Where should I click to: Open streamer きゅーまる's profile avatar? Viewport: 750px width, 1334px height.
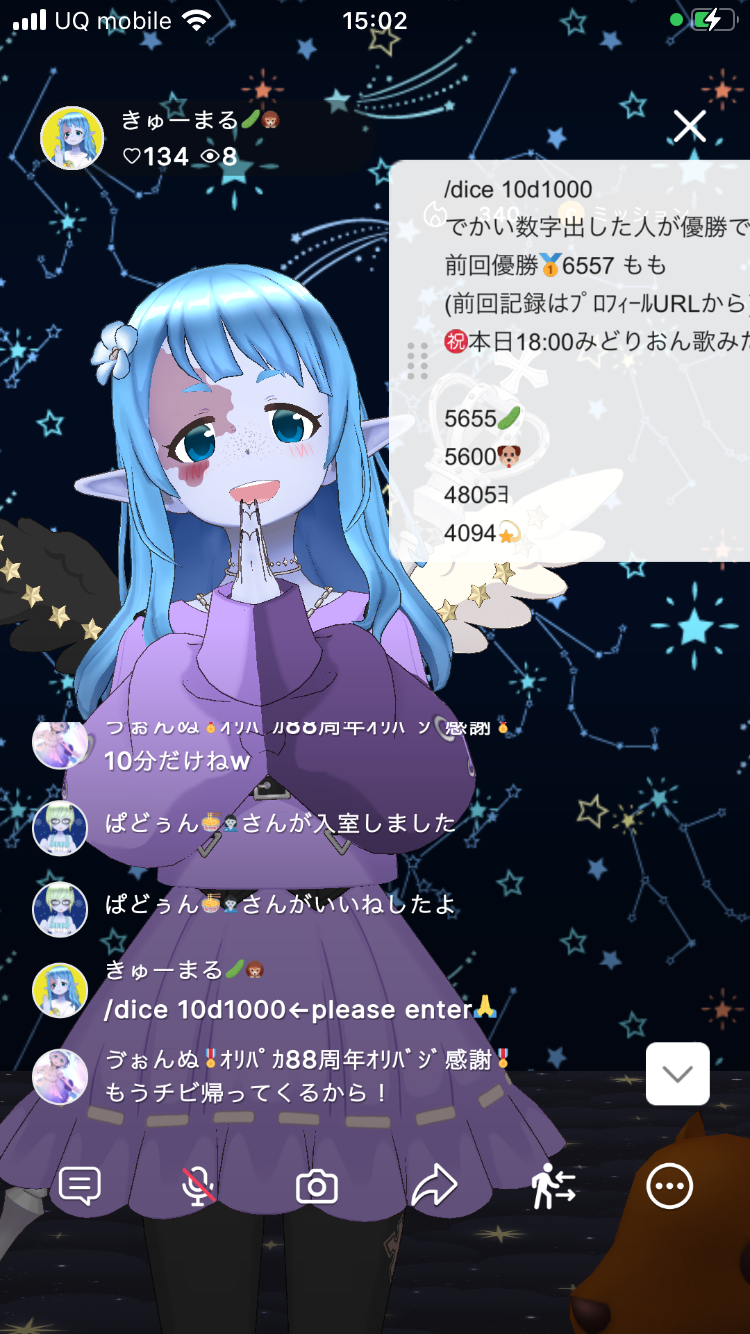click(72, 138)
